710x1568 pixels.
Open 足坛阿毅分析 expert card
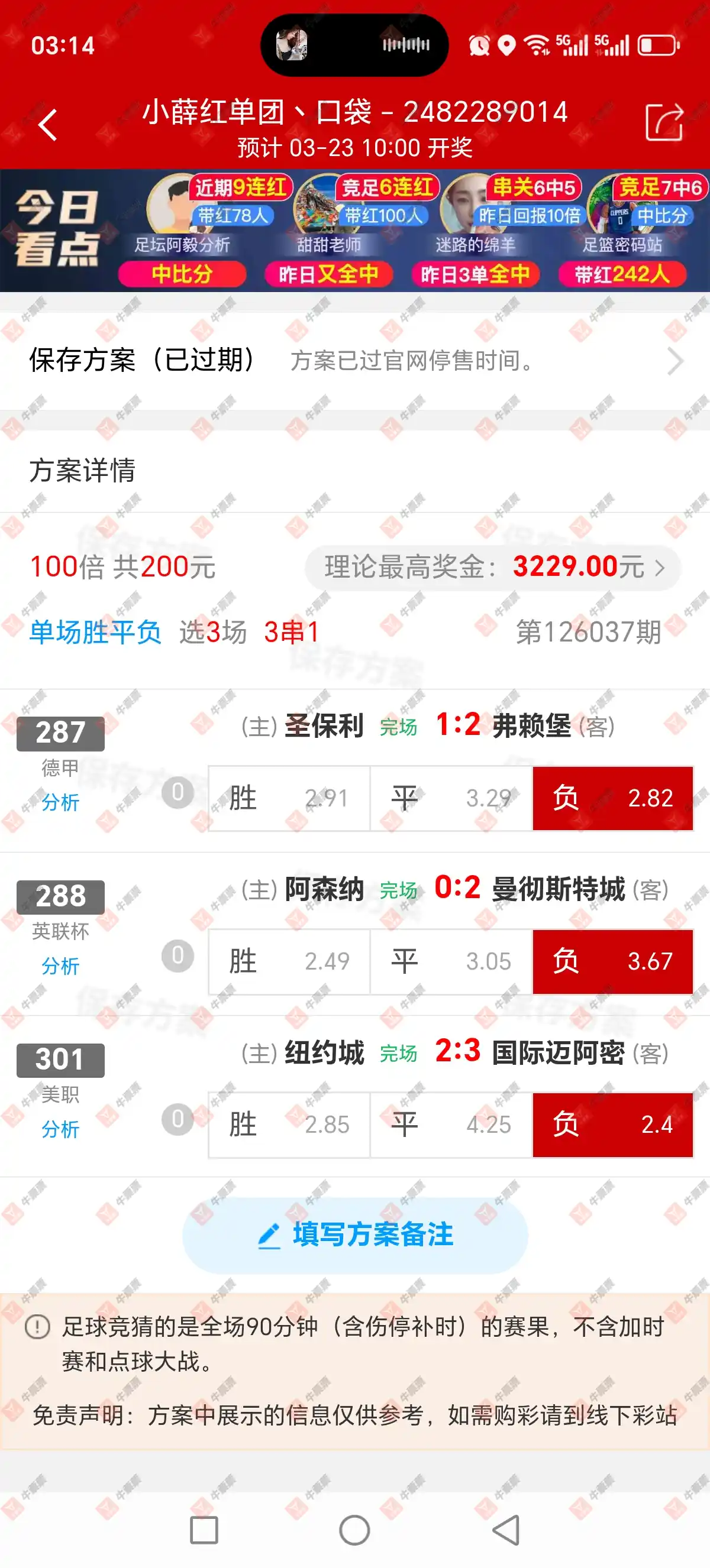182,231
